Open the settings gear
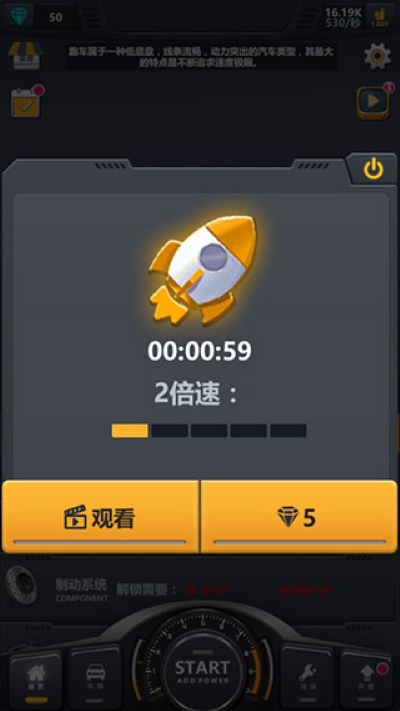 click(377, 56)
